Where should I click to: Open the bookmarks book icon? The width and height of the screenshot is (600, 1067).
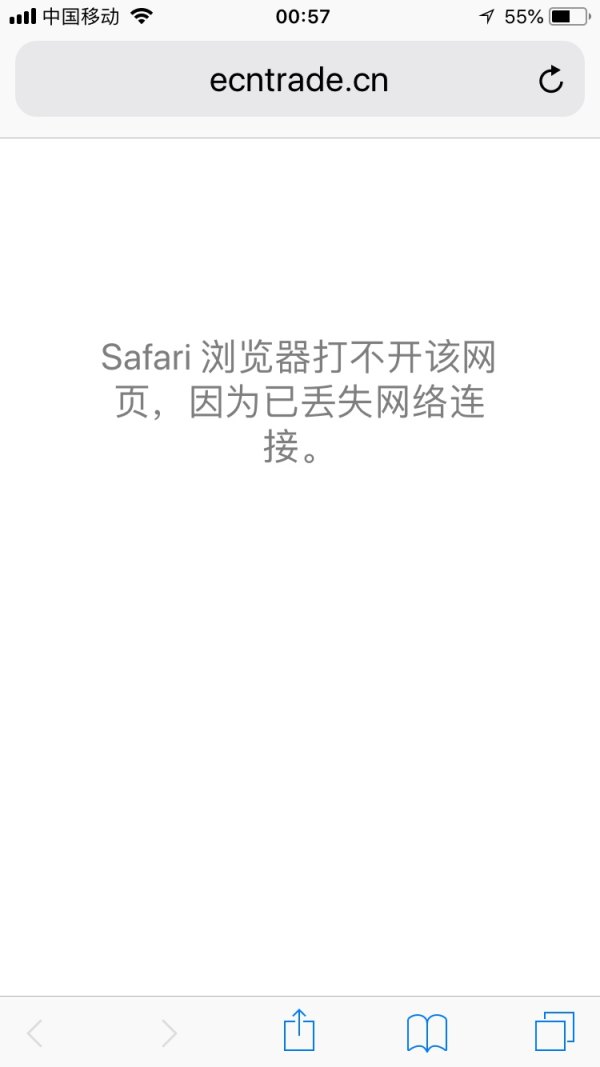427,1031
